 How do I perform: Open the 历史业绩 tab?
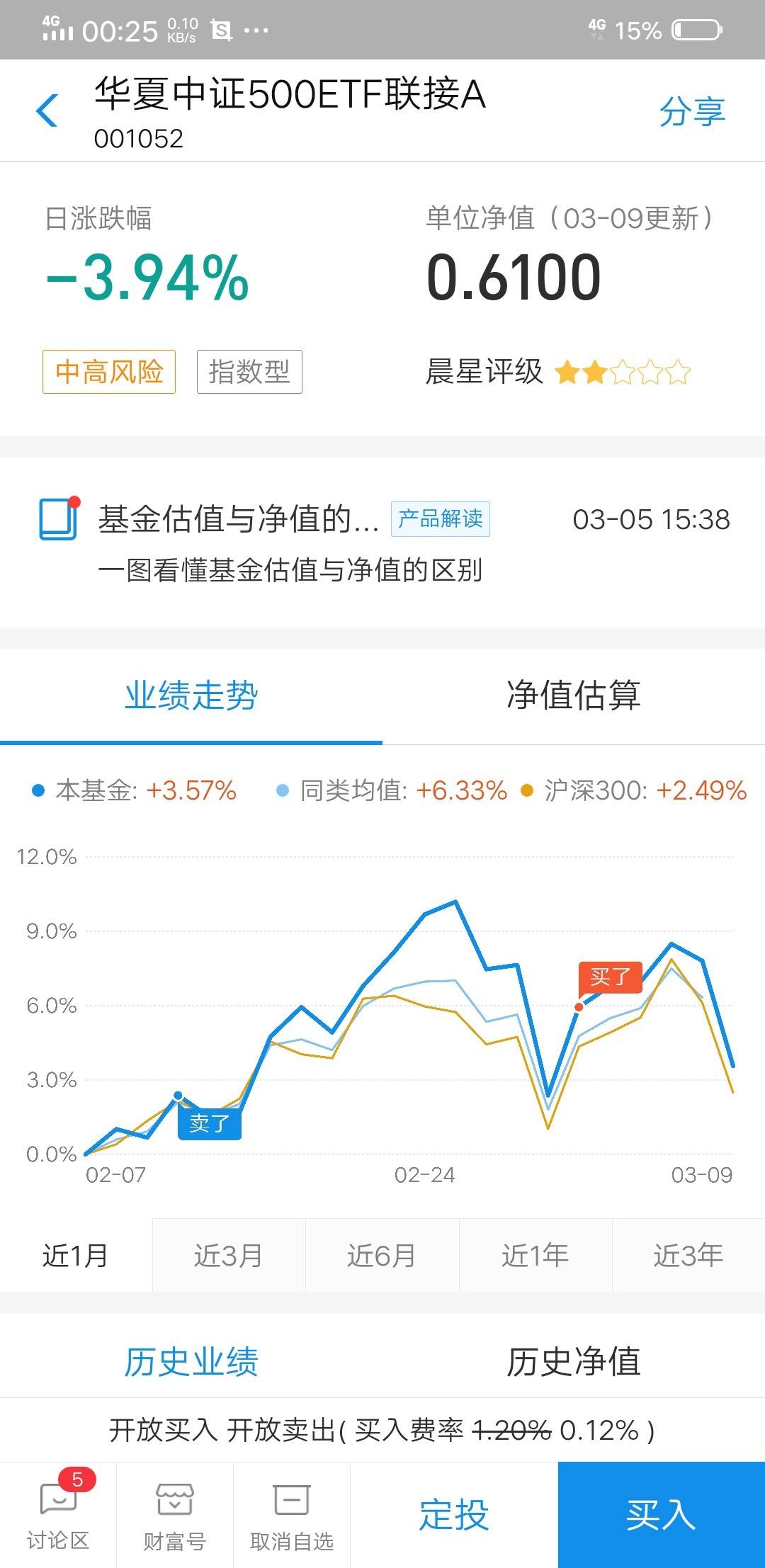191,1361
